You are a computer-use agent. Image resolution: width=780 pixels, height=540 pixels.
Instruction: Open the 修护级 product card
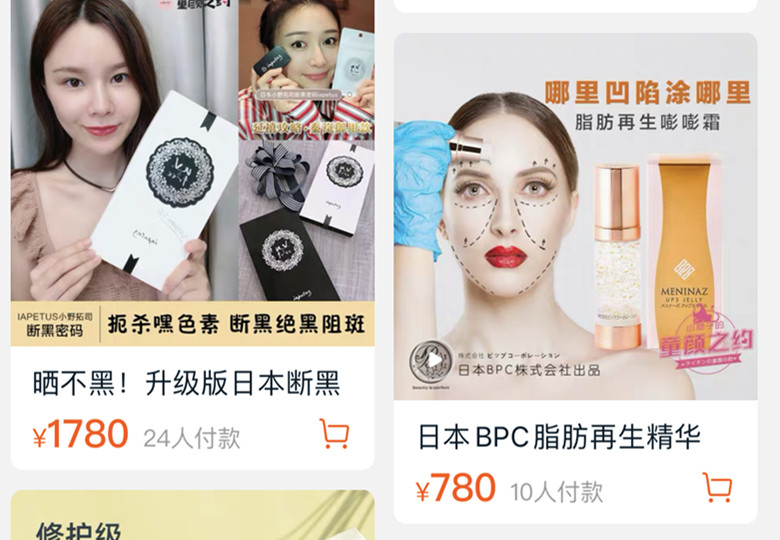[x=190, y=518]
